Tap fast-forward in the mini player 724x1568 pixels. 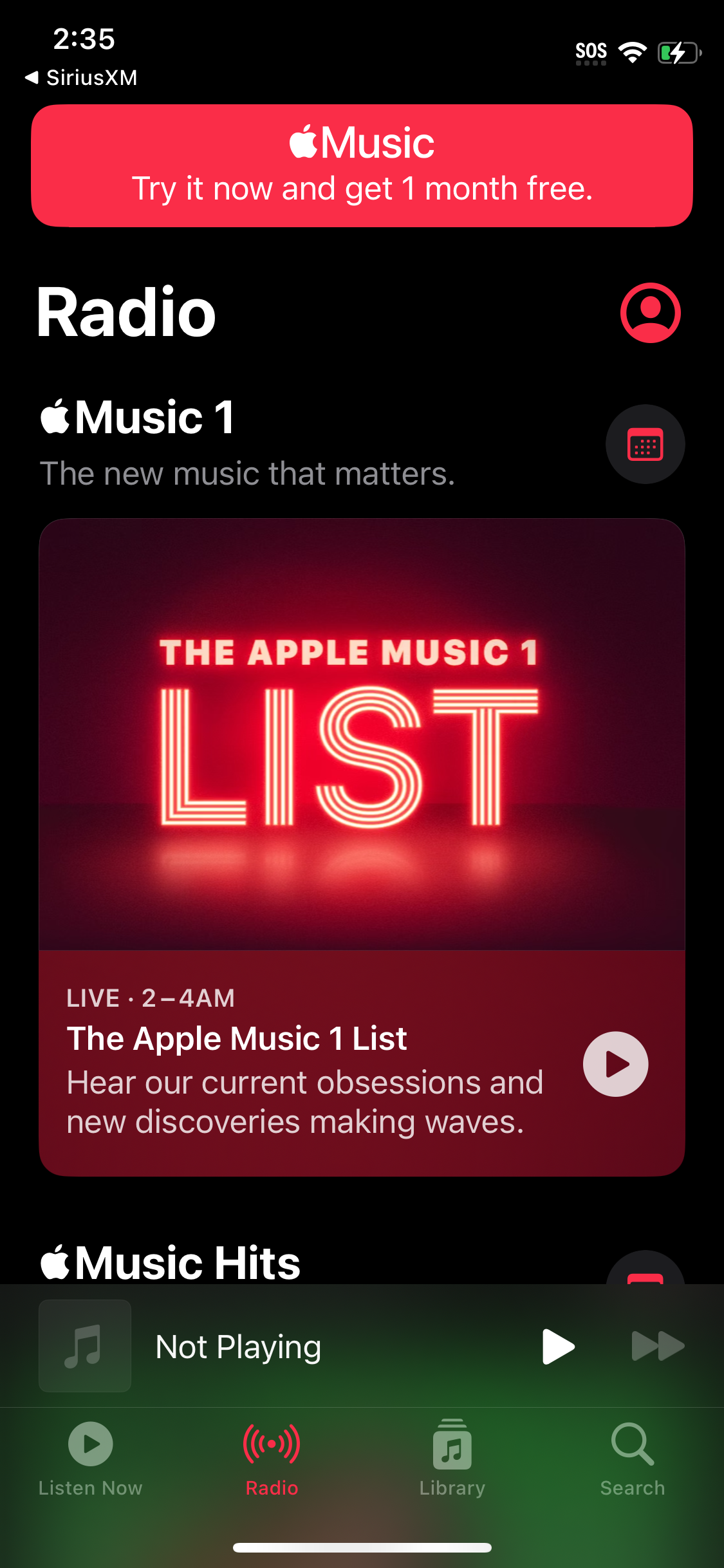(658, 1345)
